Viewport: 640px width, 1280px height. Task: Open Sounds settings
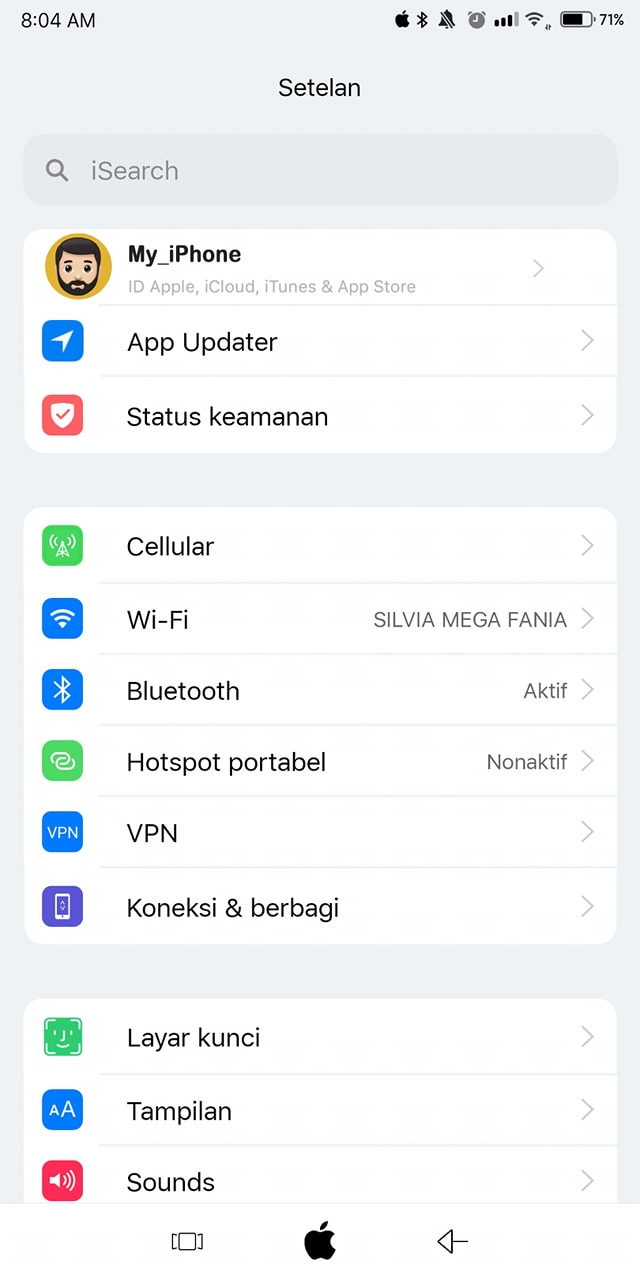(320, 1182)
